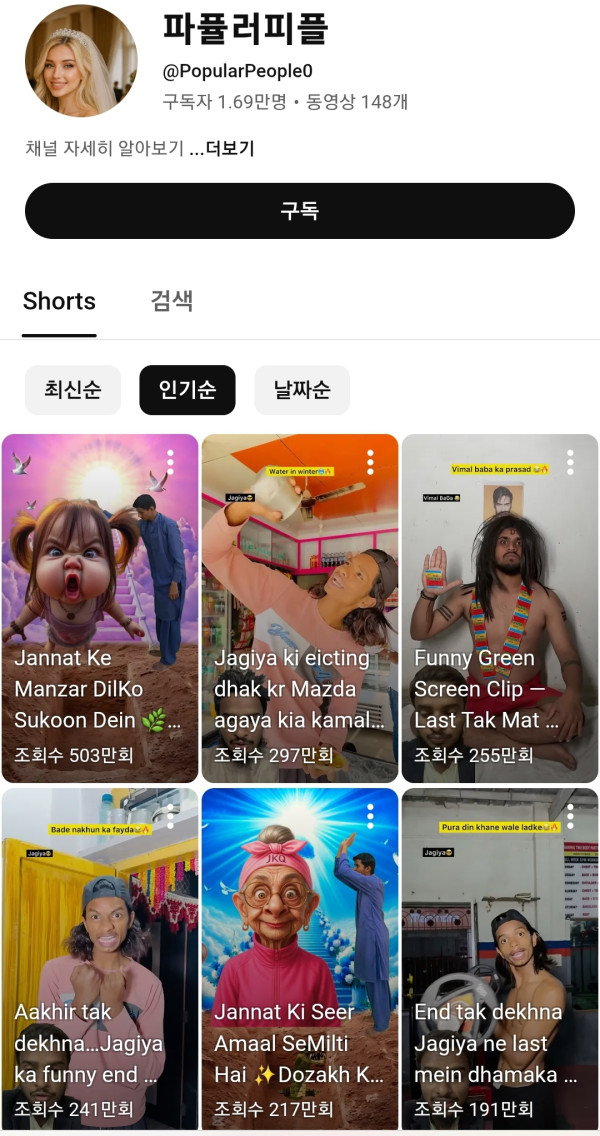Select the 인기순 filter chip
Viewport: 600px width, 1136px height.
187,390
